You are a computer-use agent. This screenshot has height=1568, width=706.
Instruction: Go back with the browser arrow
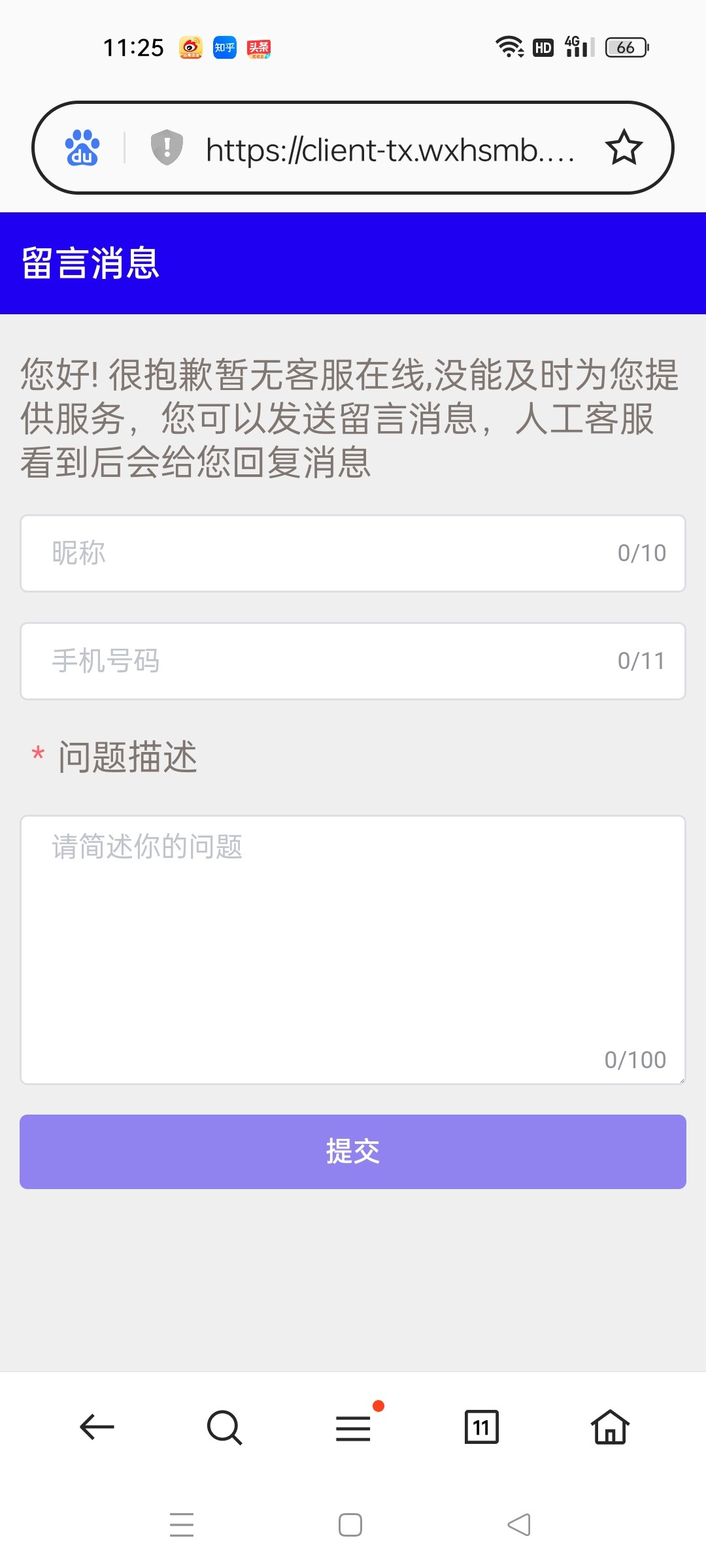(97, 1427)
